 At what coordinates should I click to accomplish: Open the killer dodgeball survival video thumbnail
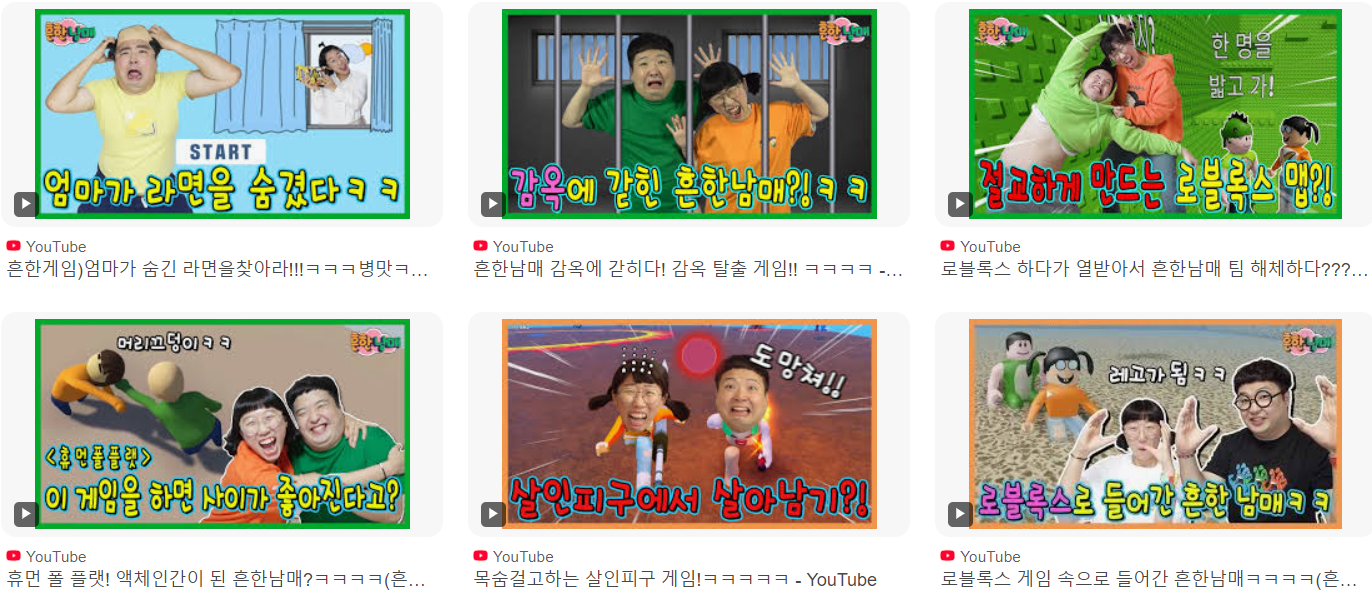click(x=689, y=424)
